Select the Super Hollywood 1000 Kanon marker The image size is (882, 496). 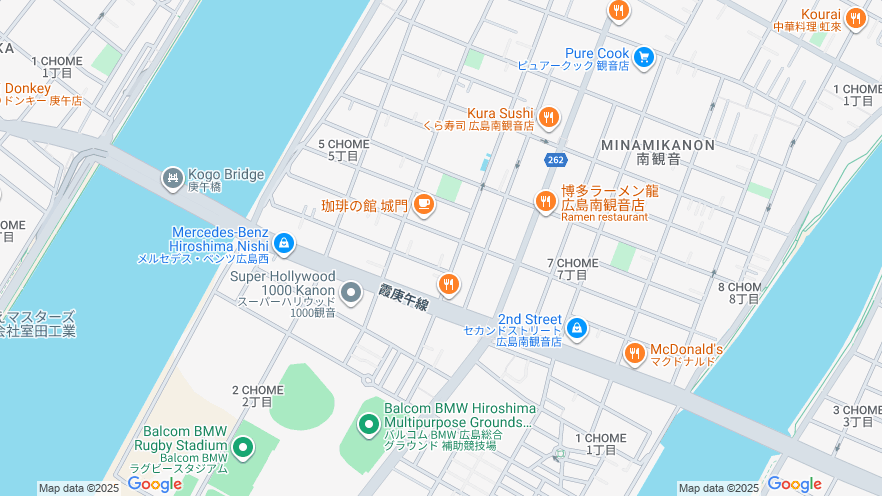pyautogui.click(x=351, y=293)
